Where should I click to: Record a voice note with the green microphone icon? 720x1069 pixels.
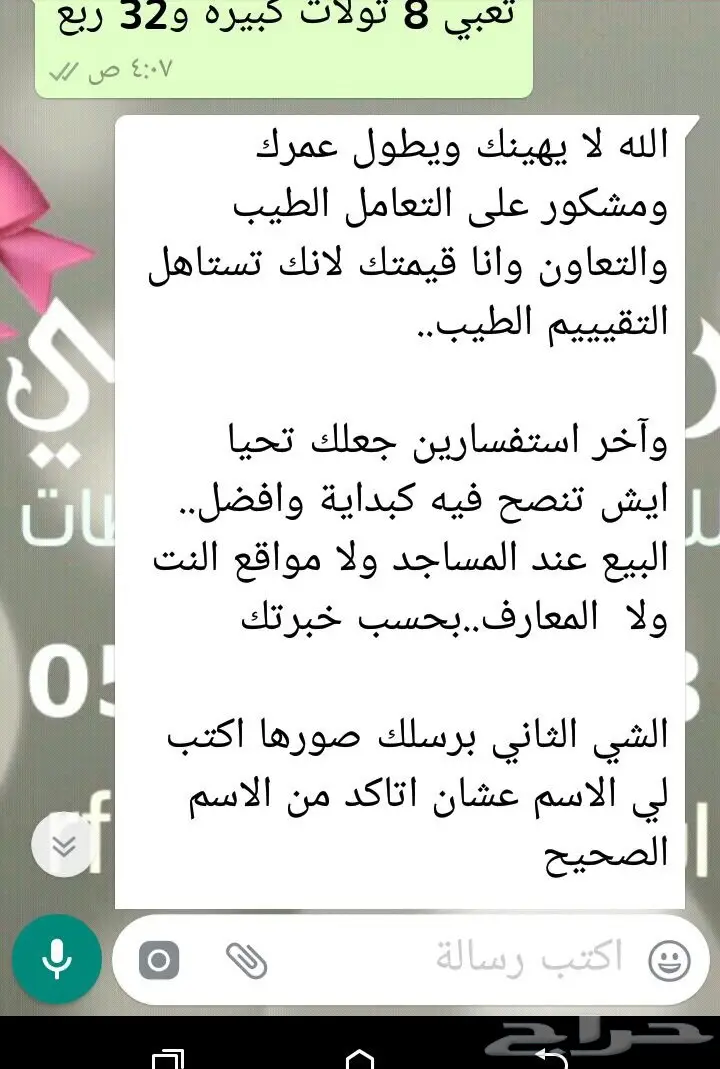57,956
